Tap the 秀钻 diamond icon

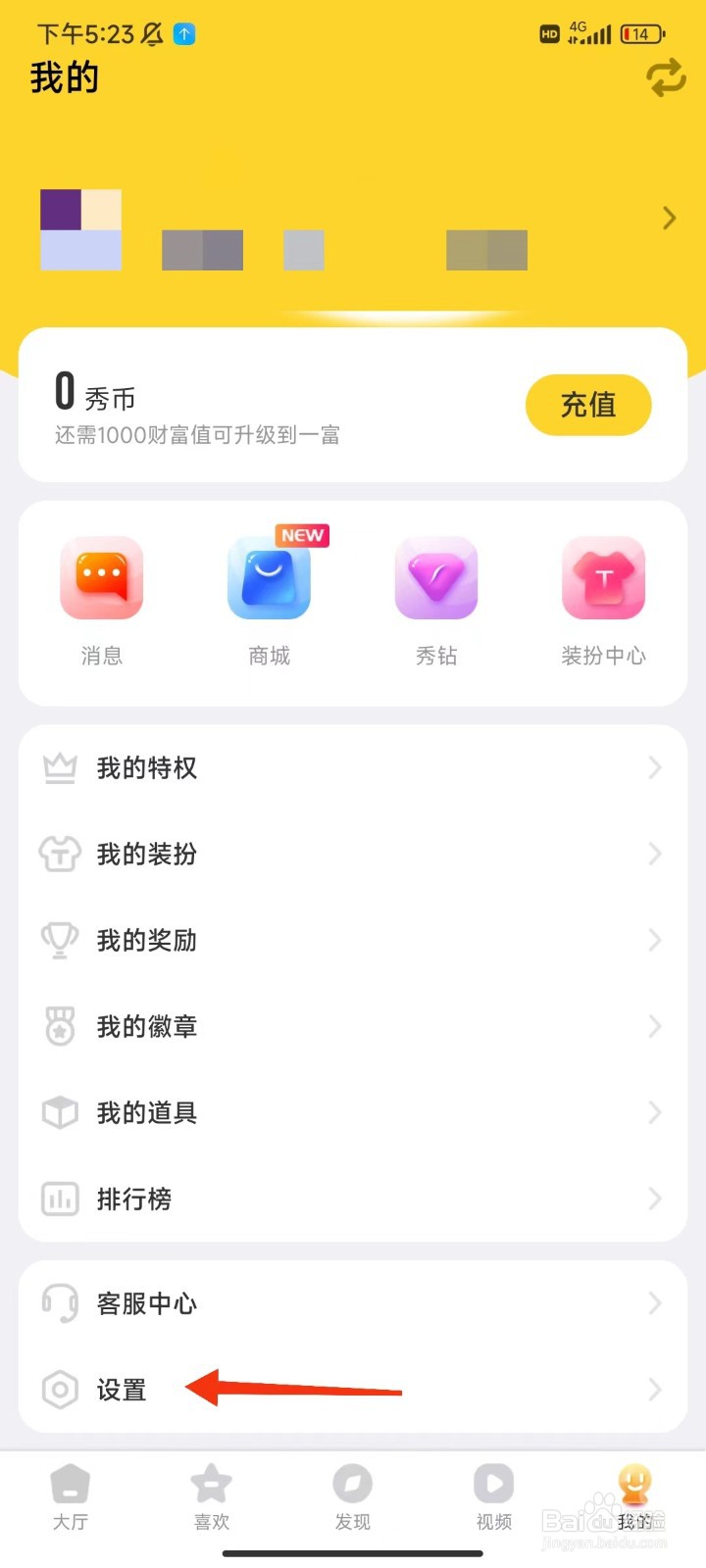(x=436, y=578)
